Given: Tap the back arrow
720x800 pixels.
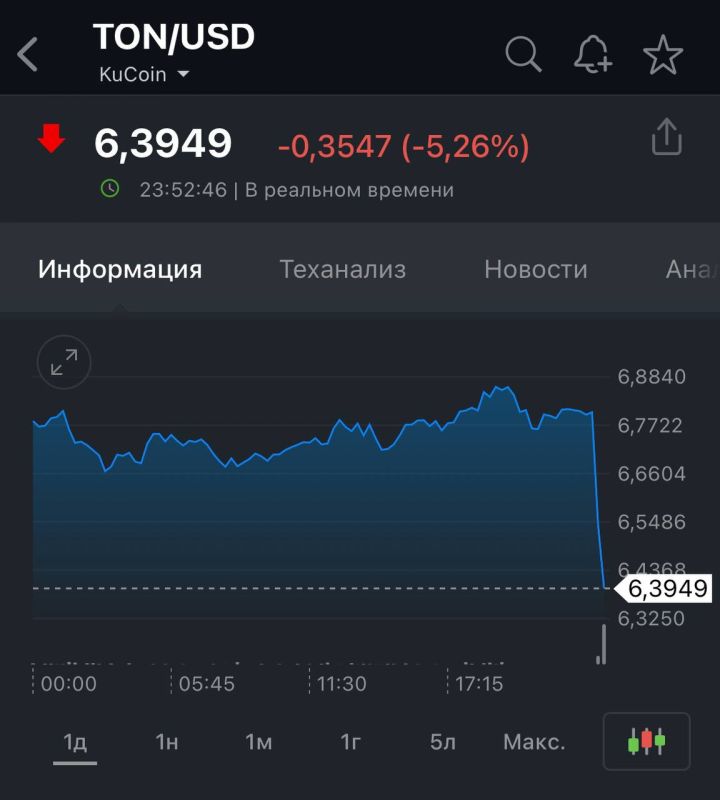Looking at the screenshot, I should point(25,52).
